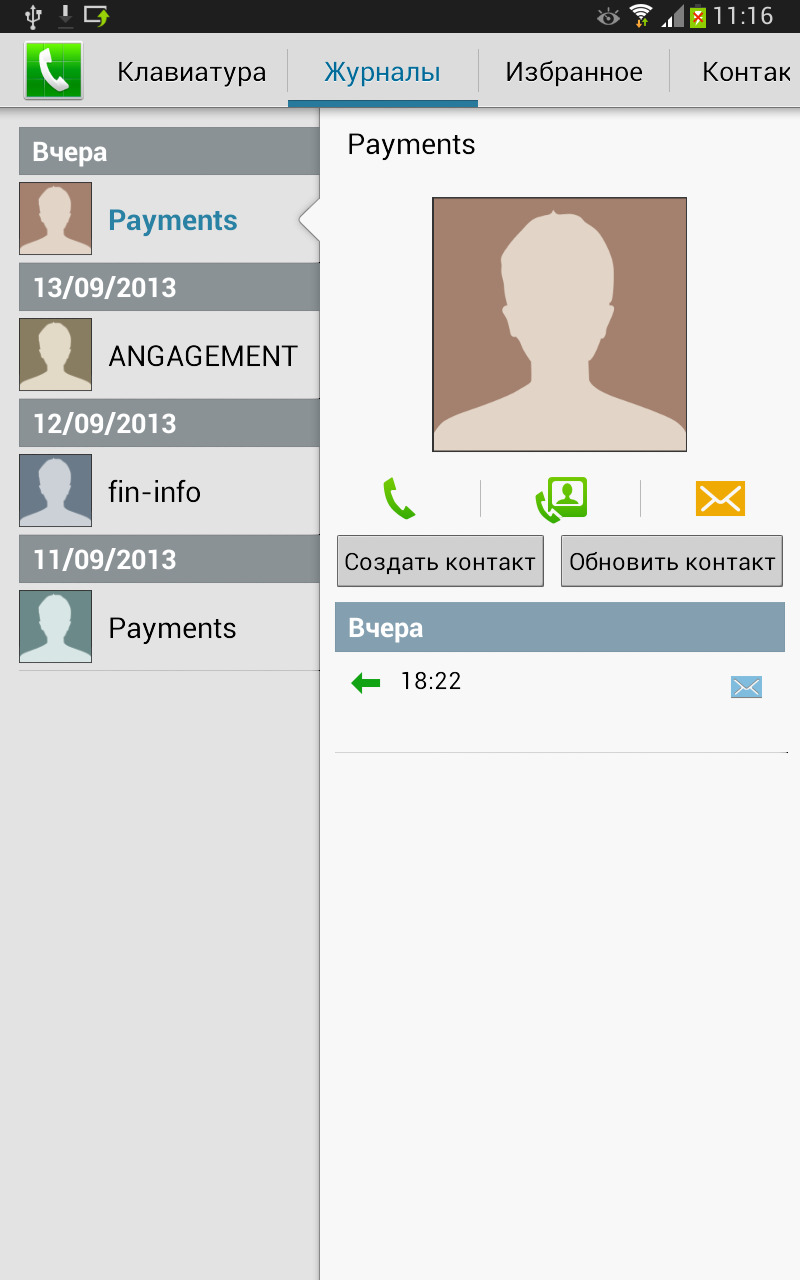
Task: Switch to the Избранное tab
Action: (x=573, y=72)
